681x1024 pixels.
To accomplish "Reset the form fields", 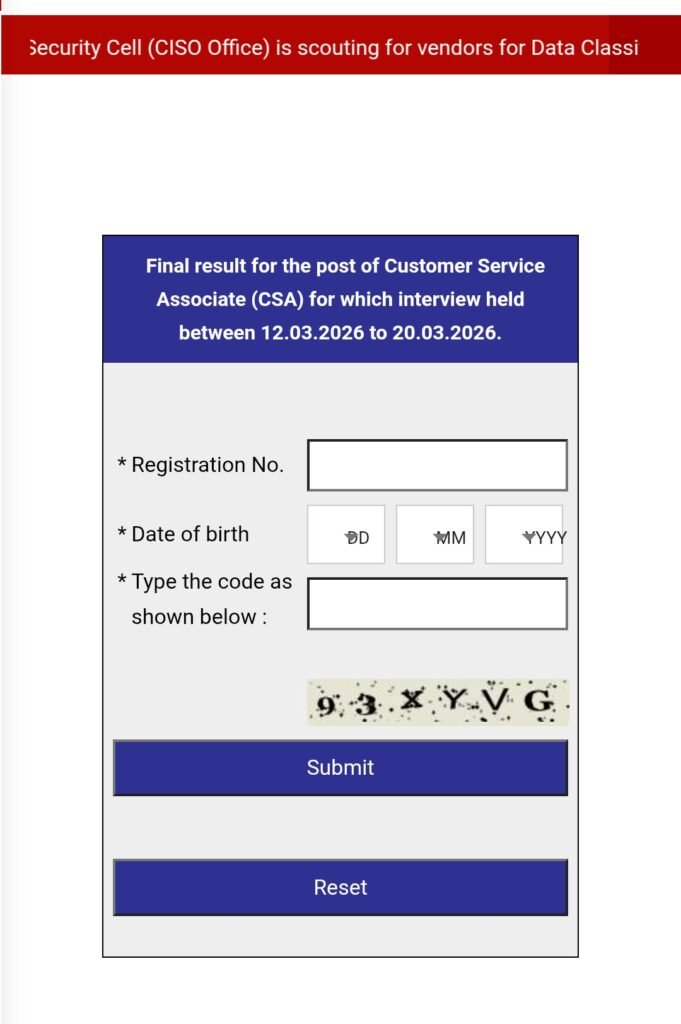I will click(340, 887).
